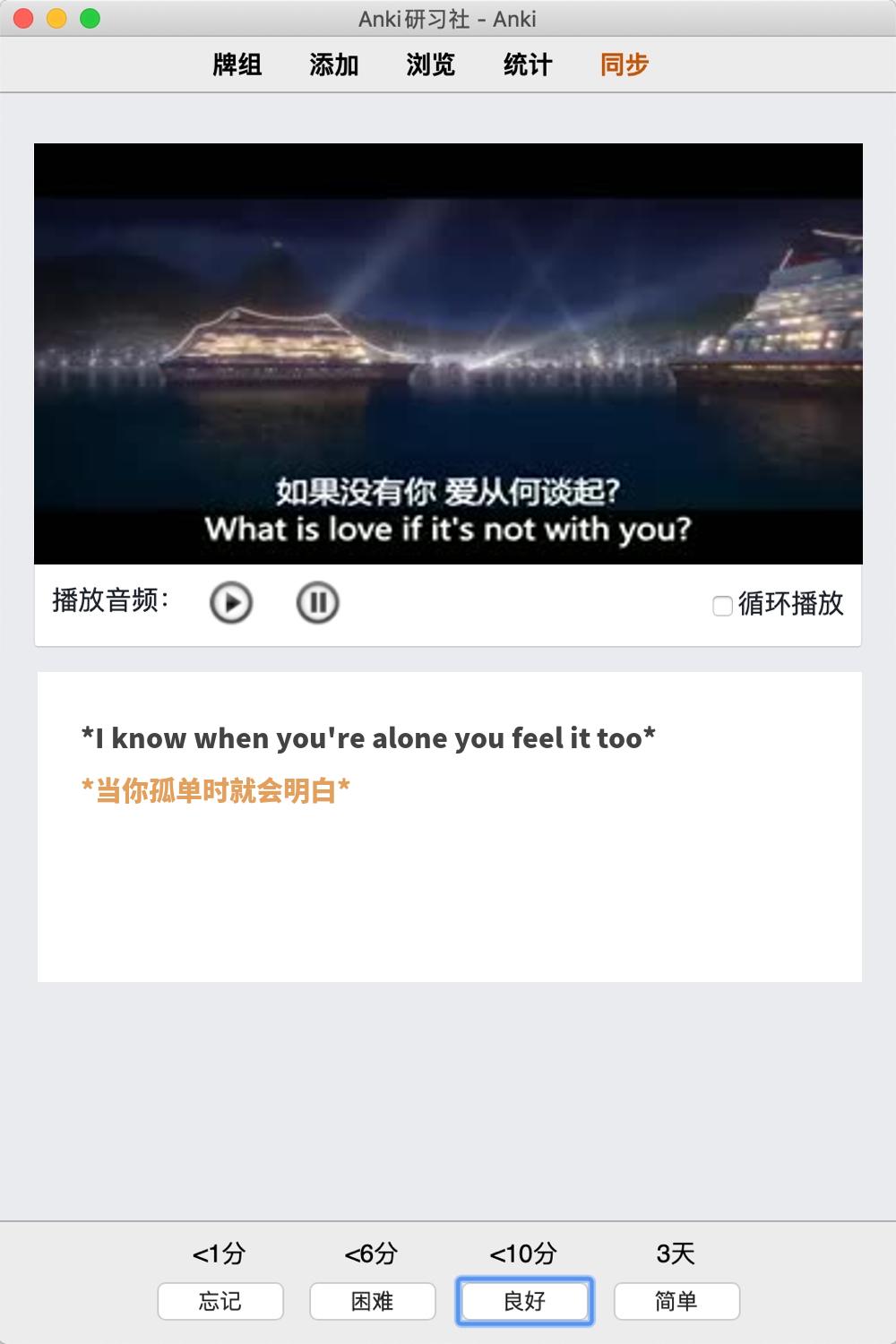Rate the card as 良好

525,1301
